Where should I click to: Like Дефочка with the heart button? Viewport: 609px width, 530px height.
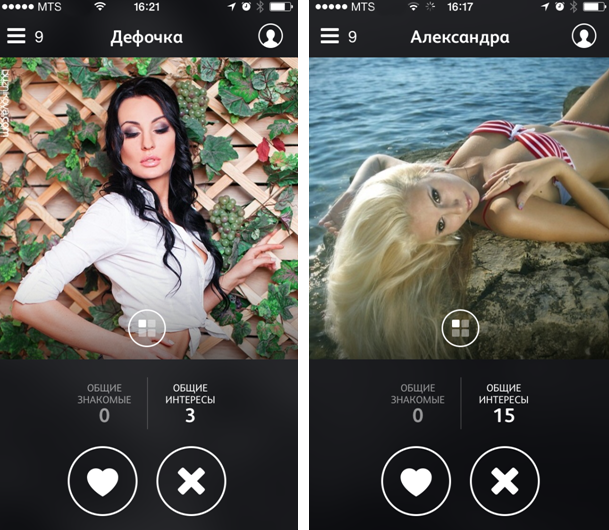103,482
